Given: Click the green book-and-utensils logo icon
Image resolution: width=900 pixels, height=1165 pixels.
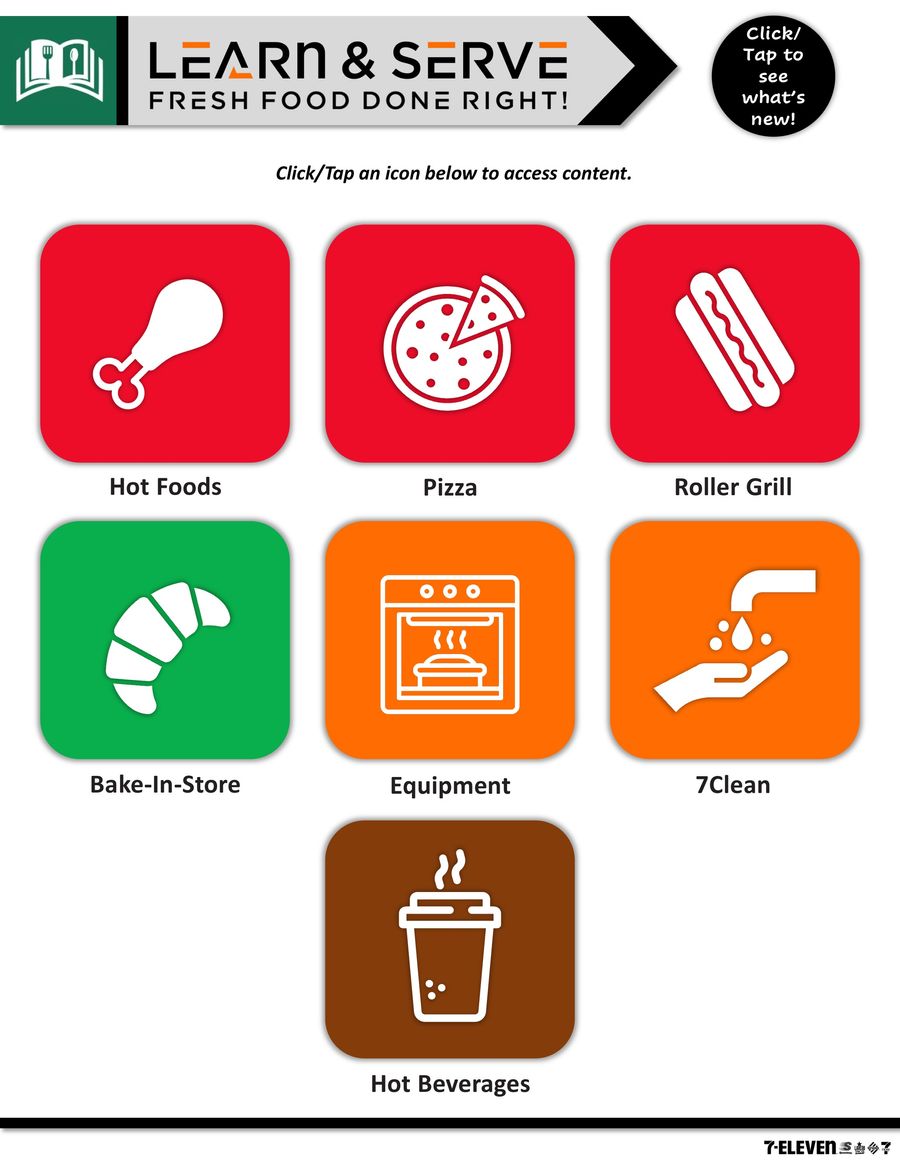Looking at the screenshot, I should [57, 70].
